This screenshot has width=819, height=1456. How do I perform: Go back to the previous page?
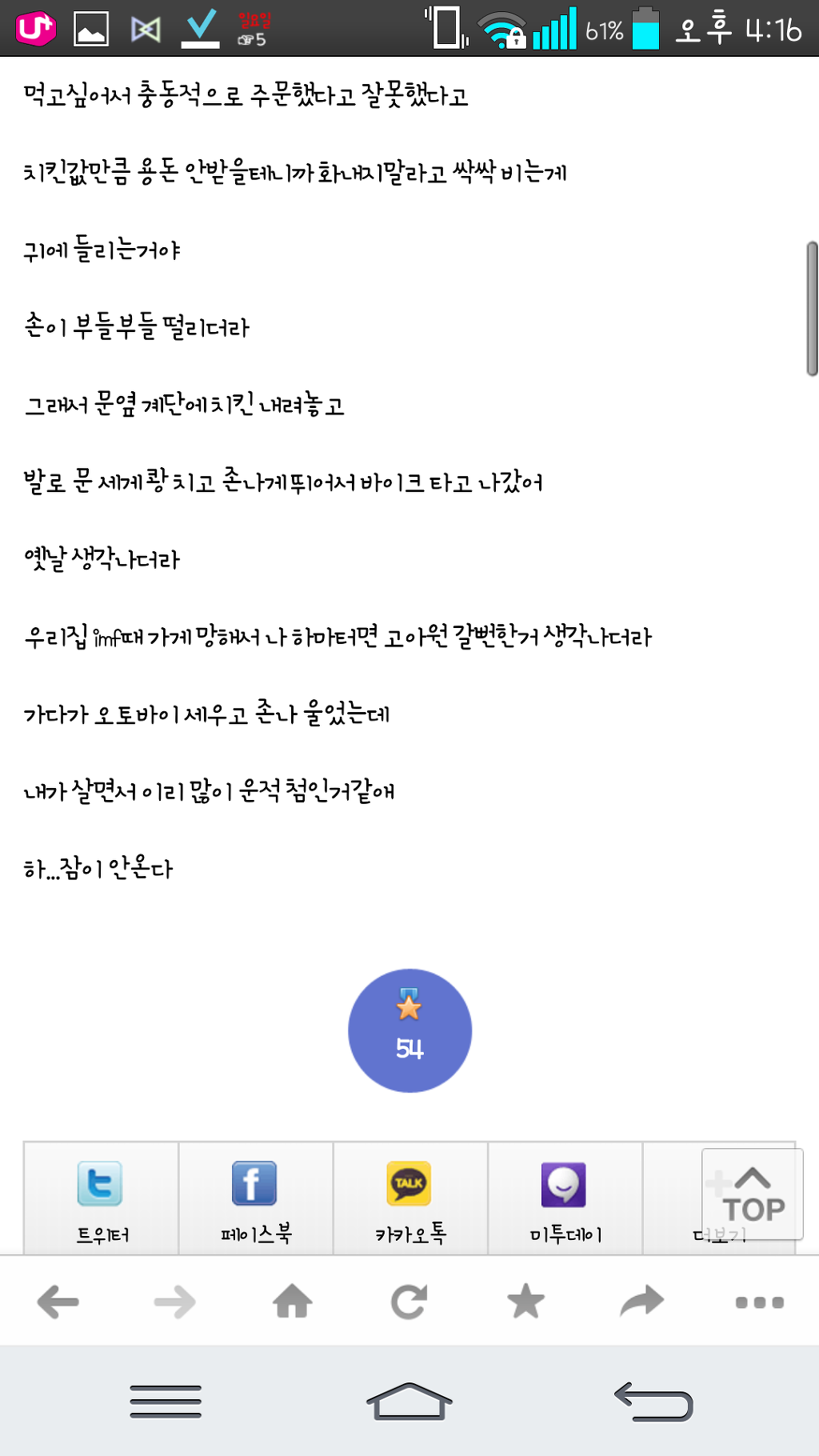pos(58,1302)
